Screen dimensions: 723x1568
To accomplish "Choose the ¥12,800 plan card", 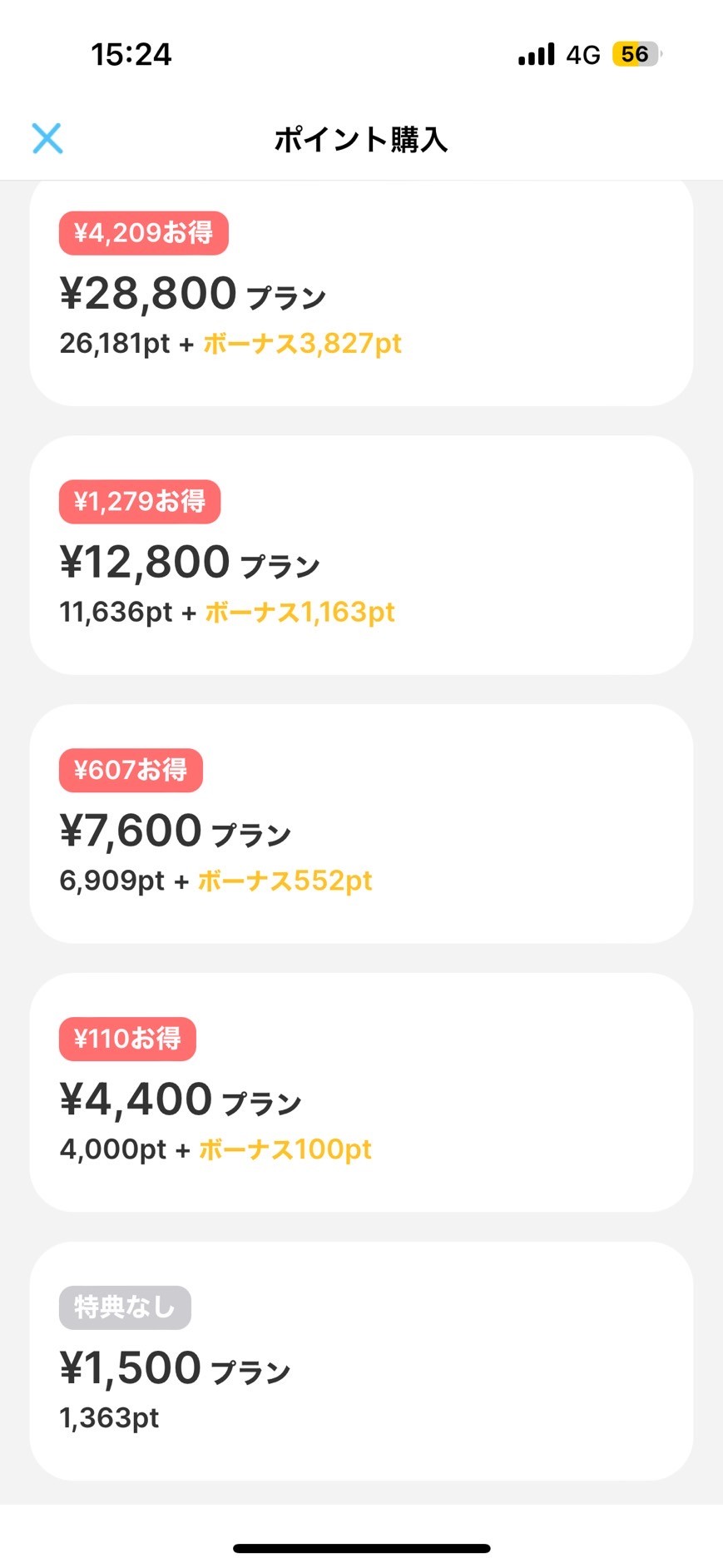I will coord(361,555).
